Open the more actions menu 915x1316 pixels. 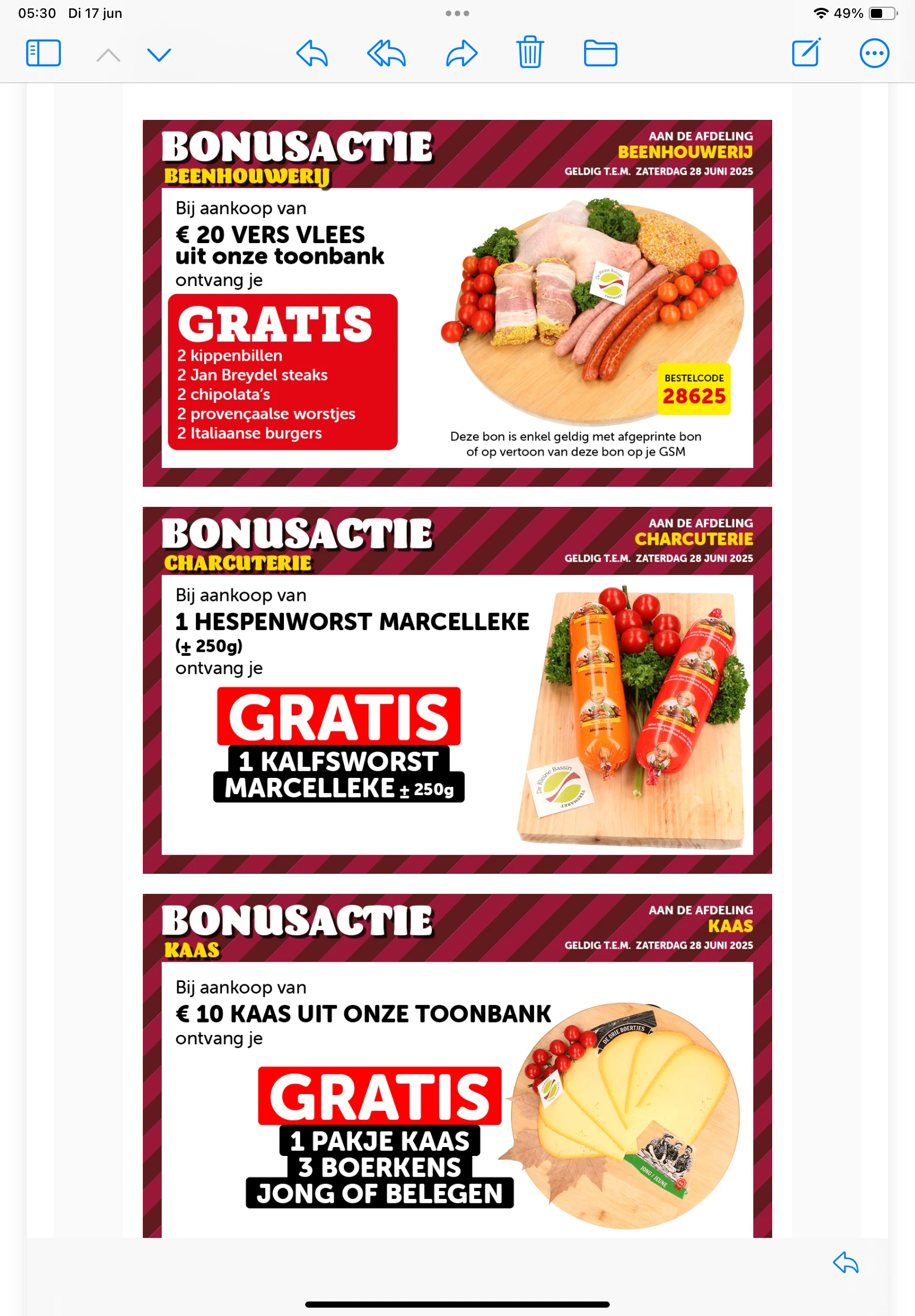click(x=874, y=54)
